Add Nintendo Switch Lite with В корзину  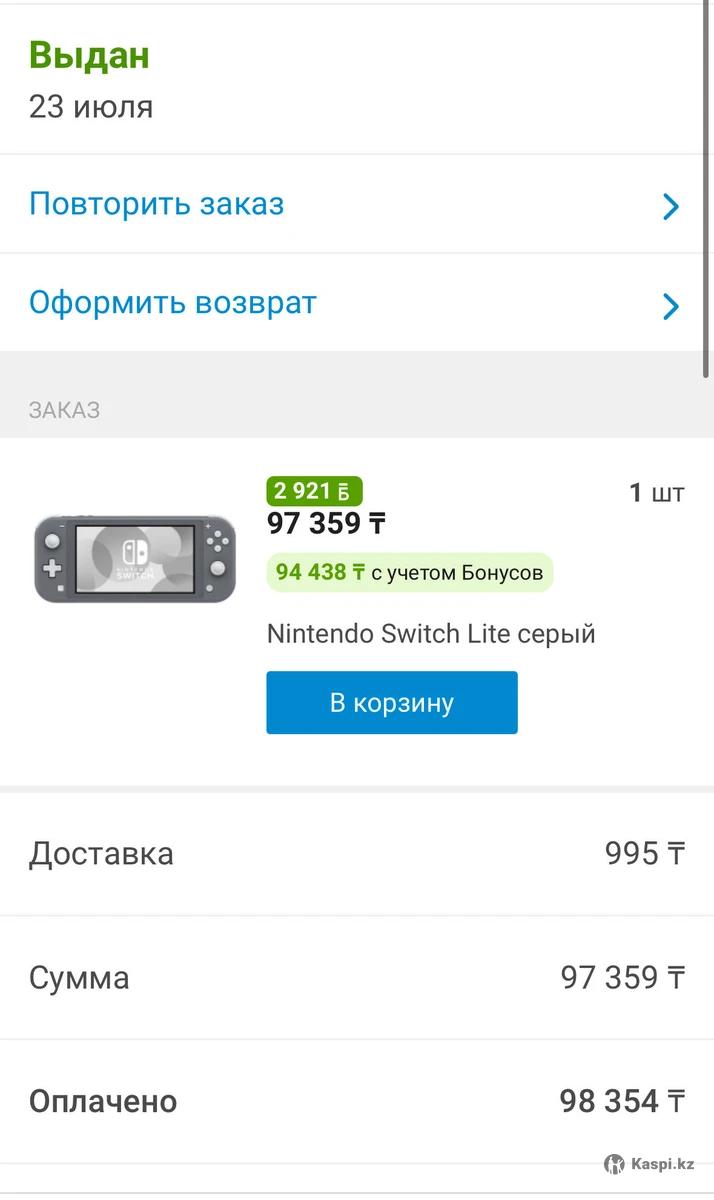391,703
